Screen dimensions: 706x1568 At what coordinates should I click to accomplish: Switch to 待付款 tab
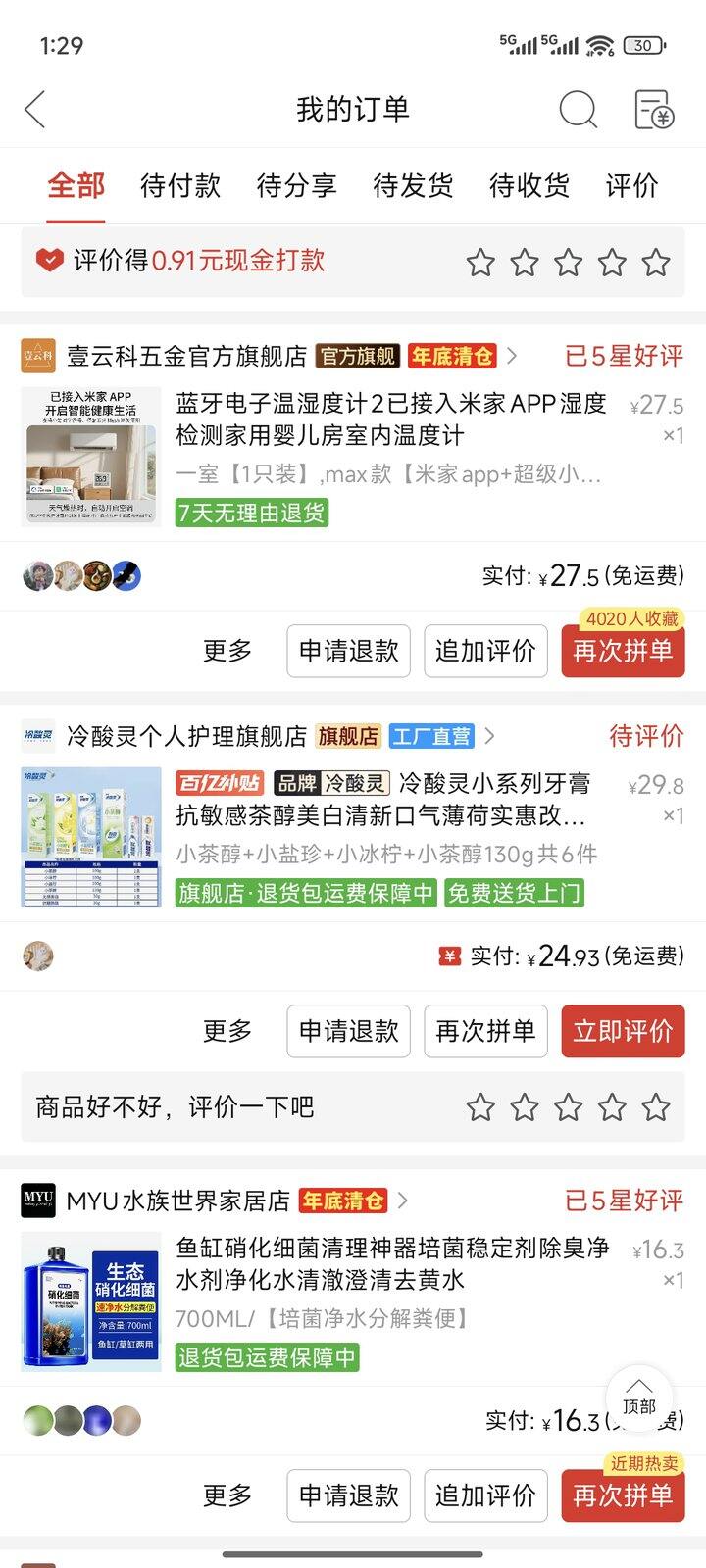coord(180,185)
